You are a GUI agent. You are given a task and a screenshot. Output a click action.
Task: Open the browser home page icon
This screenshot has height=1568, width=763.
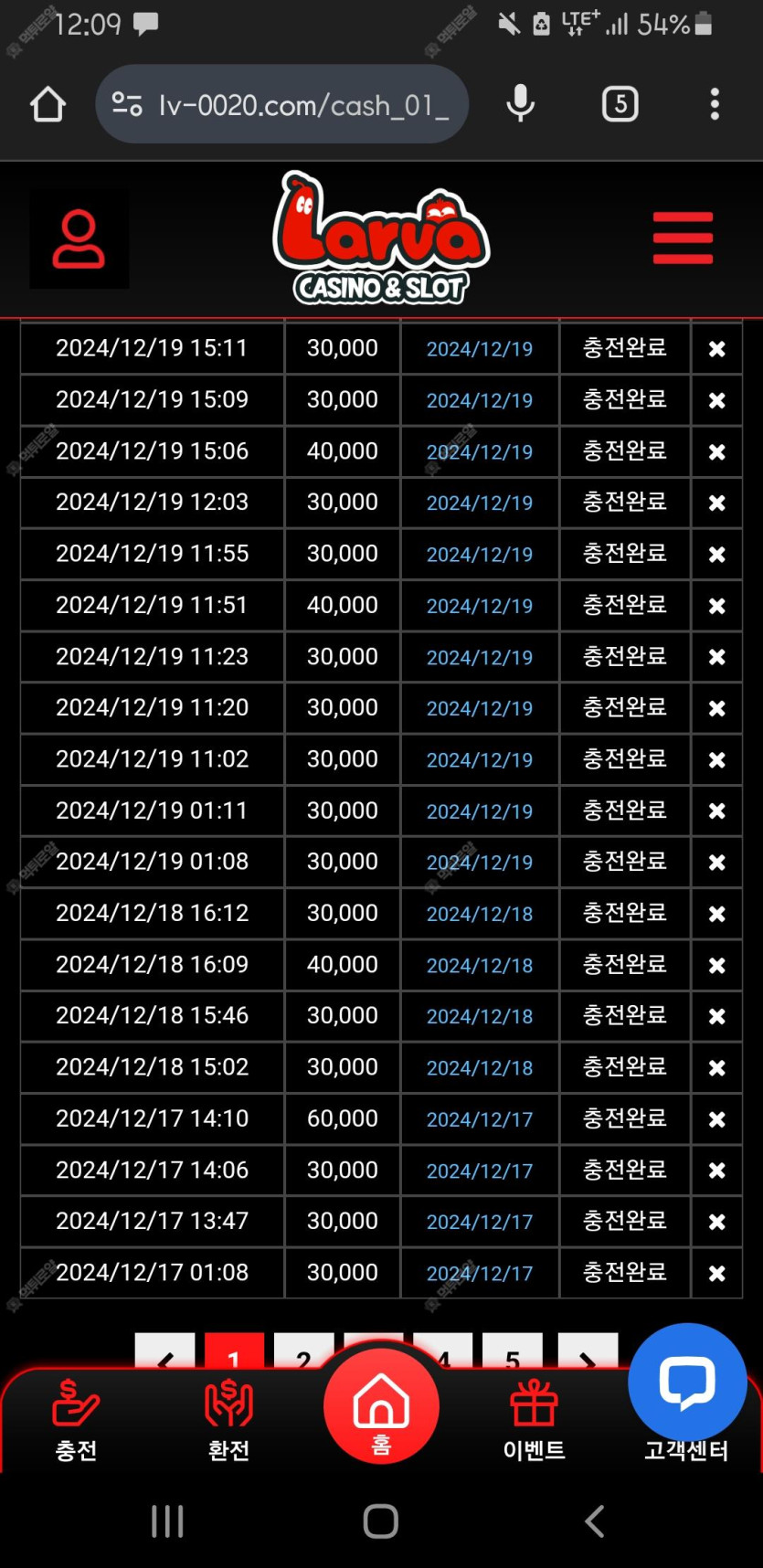pos(48,104)
